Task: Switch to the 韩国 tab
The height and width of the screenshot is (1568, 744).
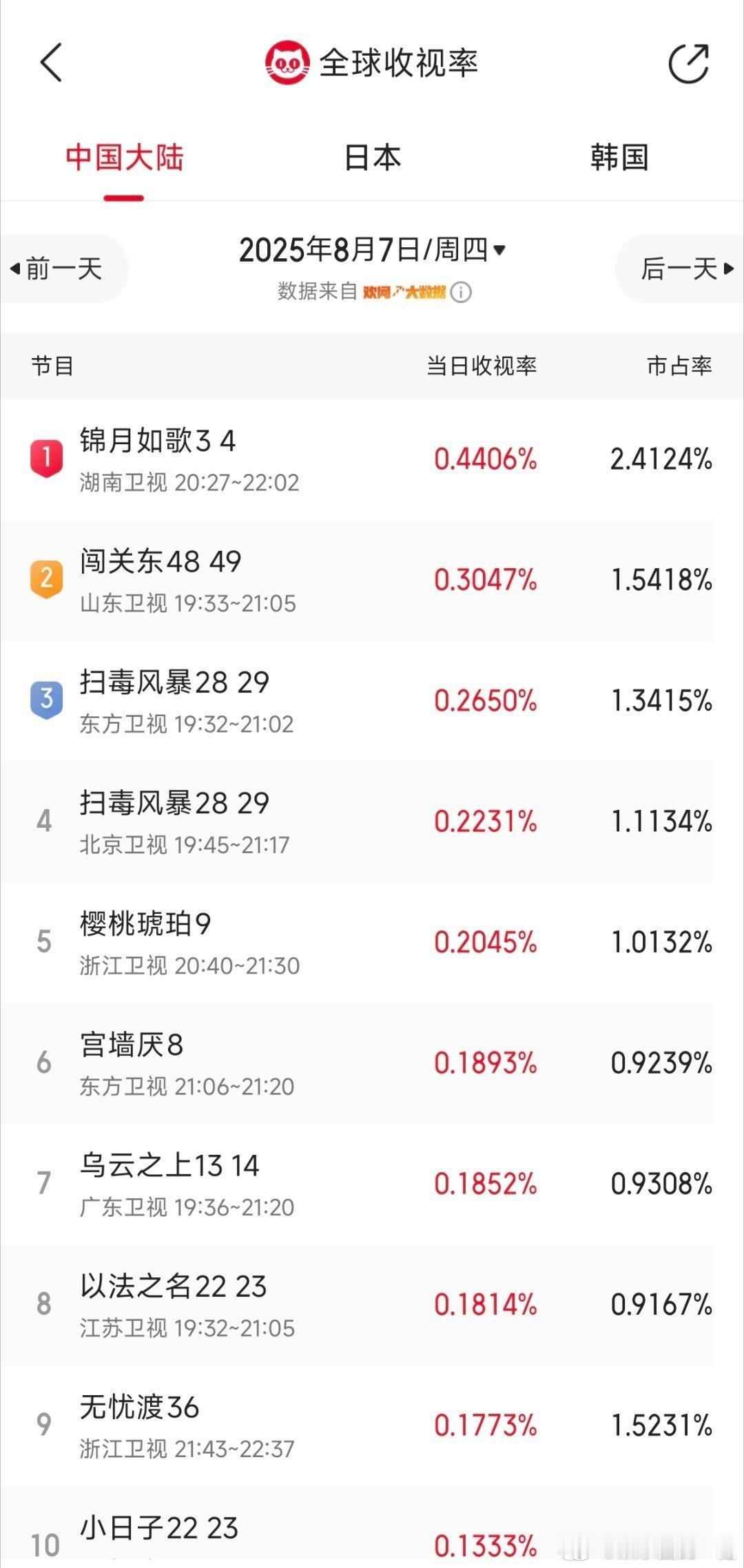Action: coord(619,157)
